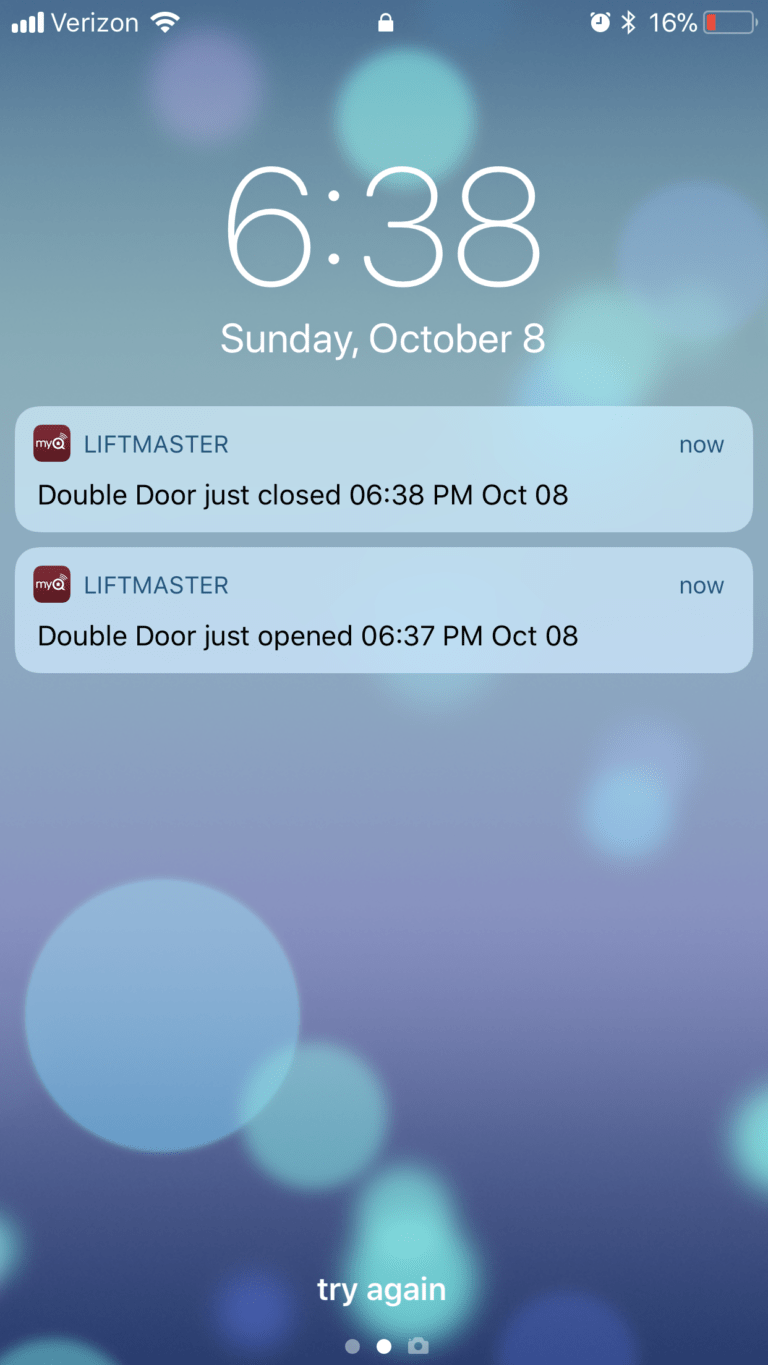Image resolution: width=768 pixels, height=1365 pixels.
Task: Open the Double Door just opened notification
Action: click(383, 610)
